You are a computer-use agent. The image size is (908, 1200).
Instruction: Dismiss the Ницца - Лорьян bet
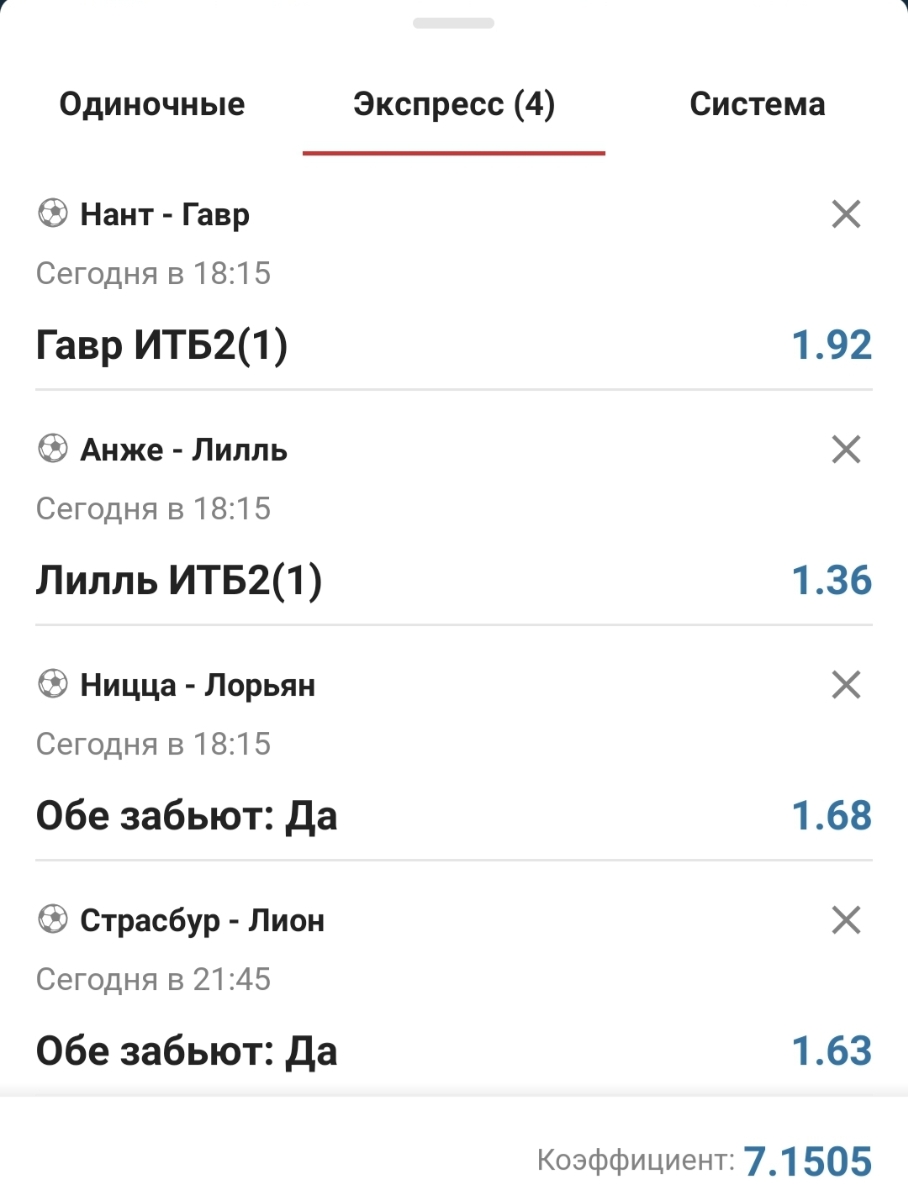[846, 685]
